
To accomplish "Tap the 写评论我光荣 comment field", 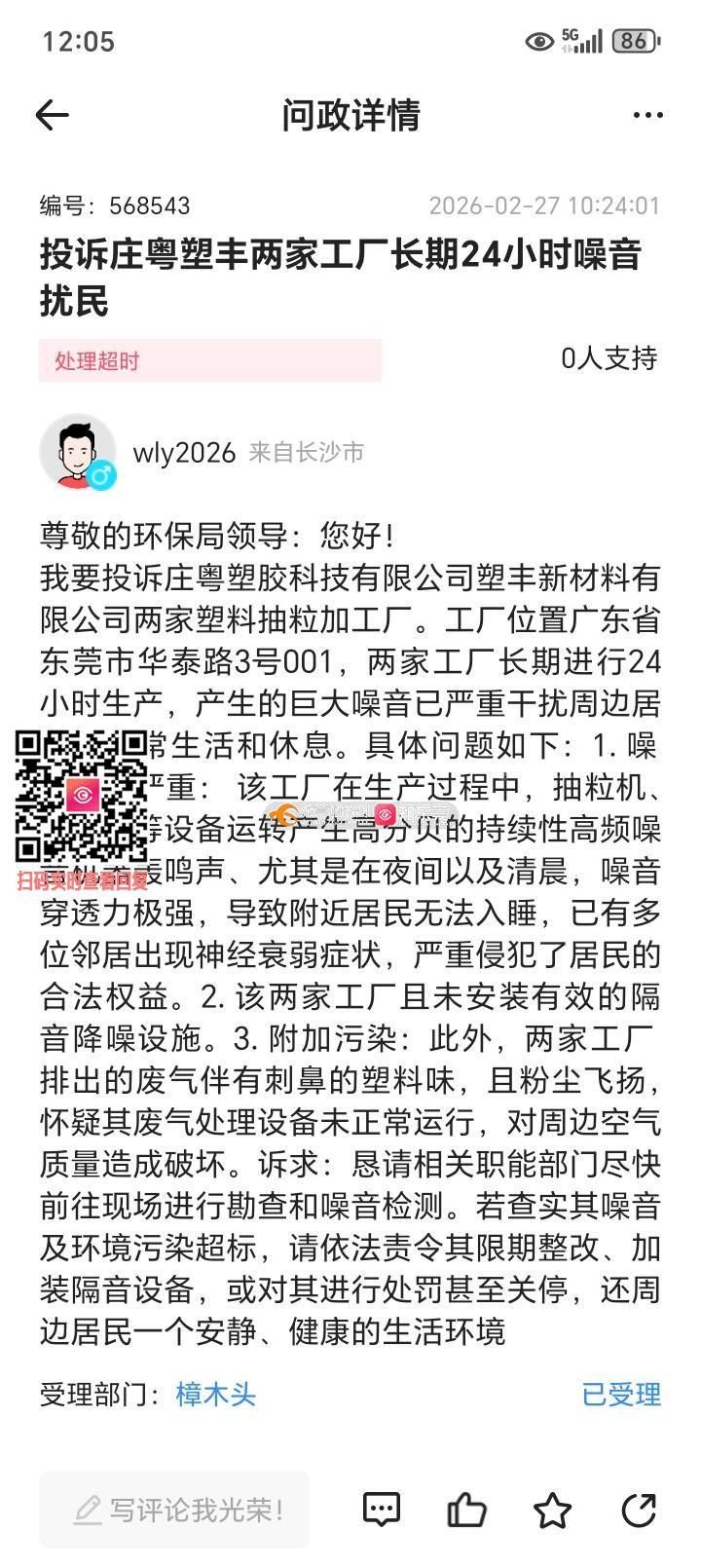I will [x=175, y=1510].
